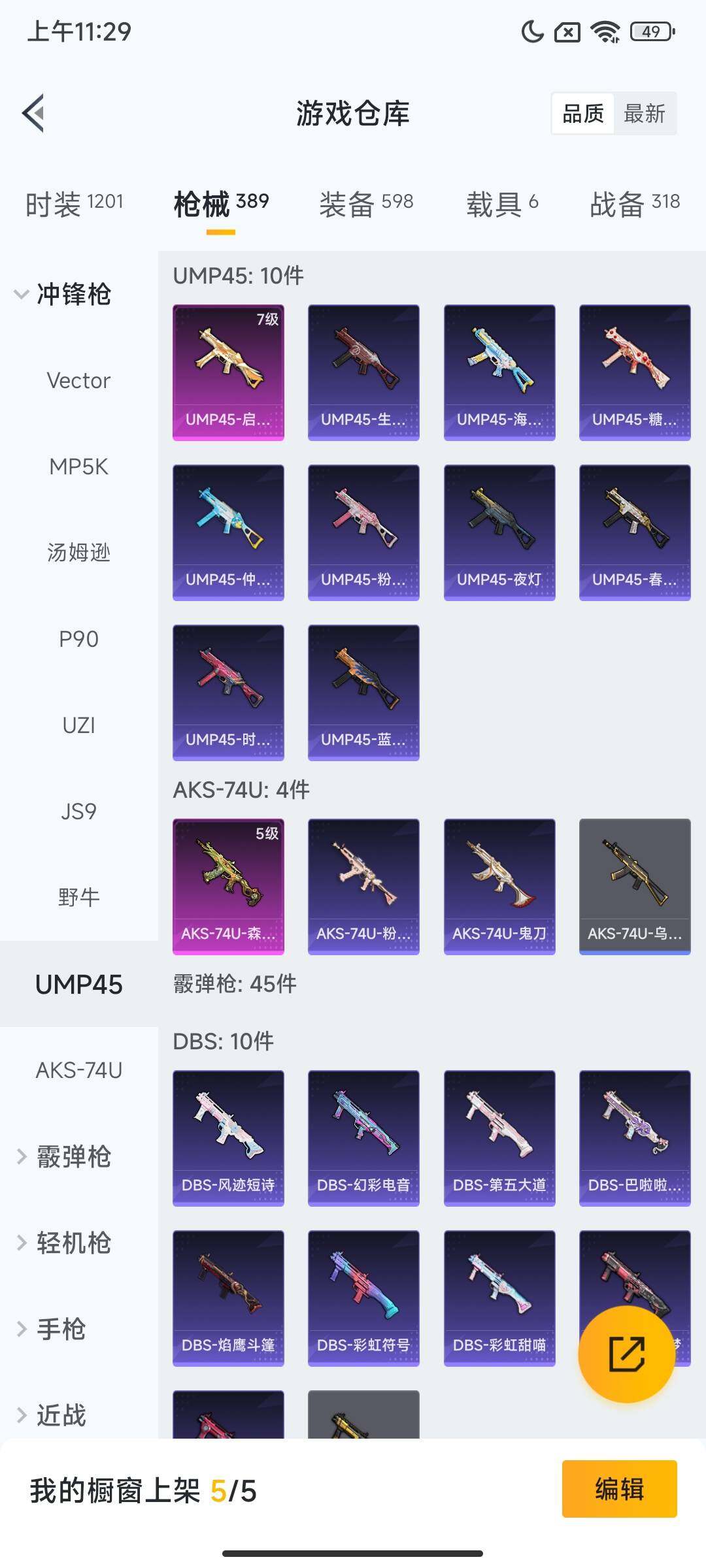Switch to the 装备 tab
The image size is (706, 1568).
click(365, 203)
